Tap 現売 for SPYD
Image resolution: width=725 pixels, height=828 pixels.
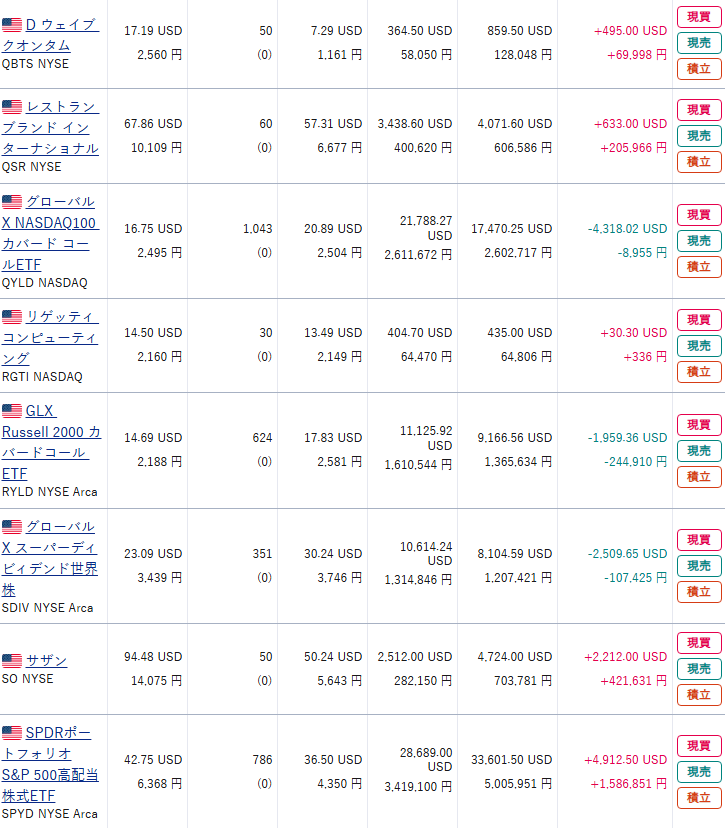pos(698,772)
